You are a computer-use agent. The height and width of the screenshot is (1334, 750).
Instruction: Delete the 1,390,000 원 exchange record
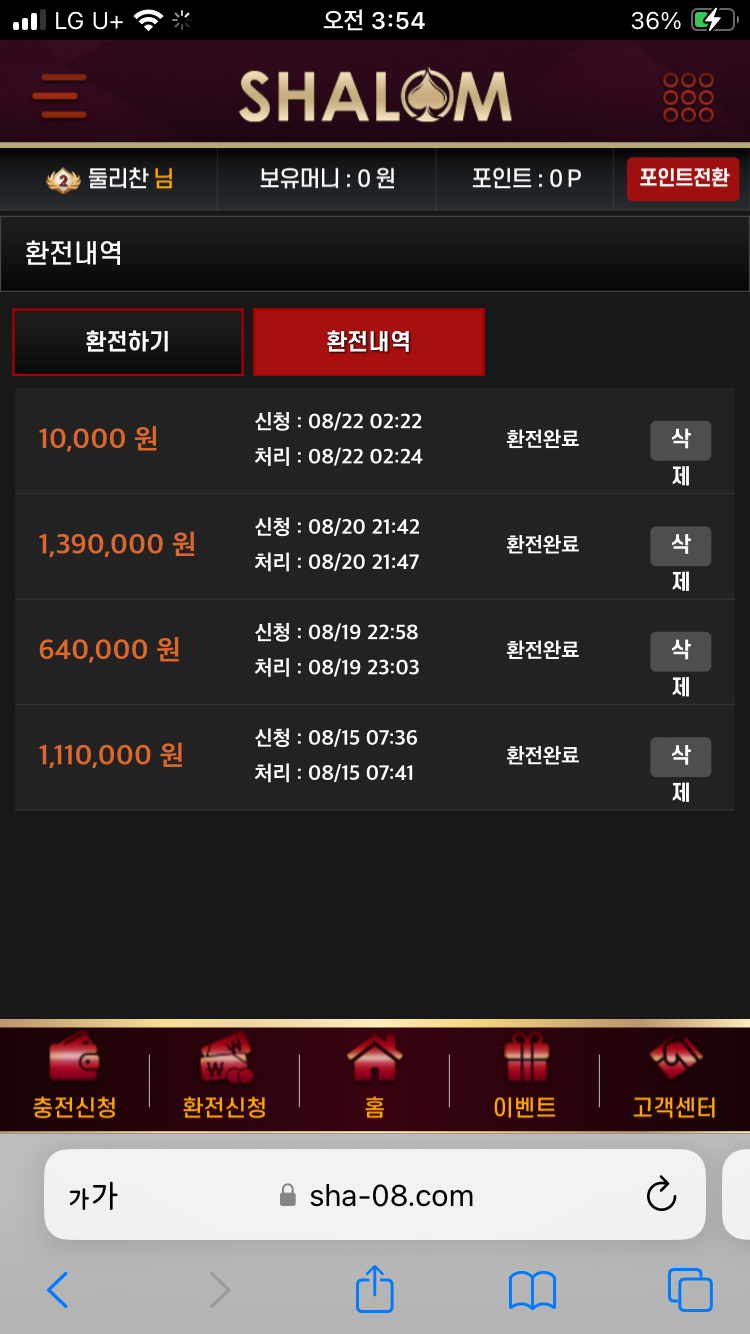(680, 546)
